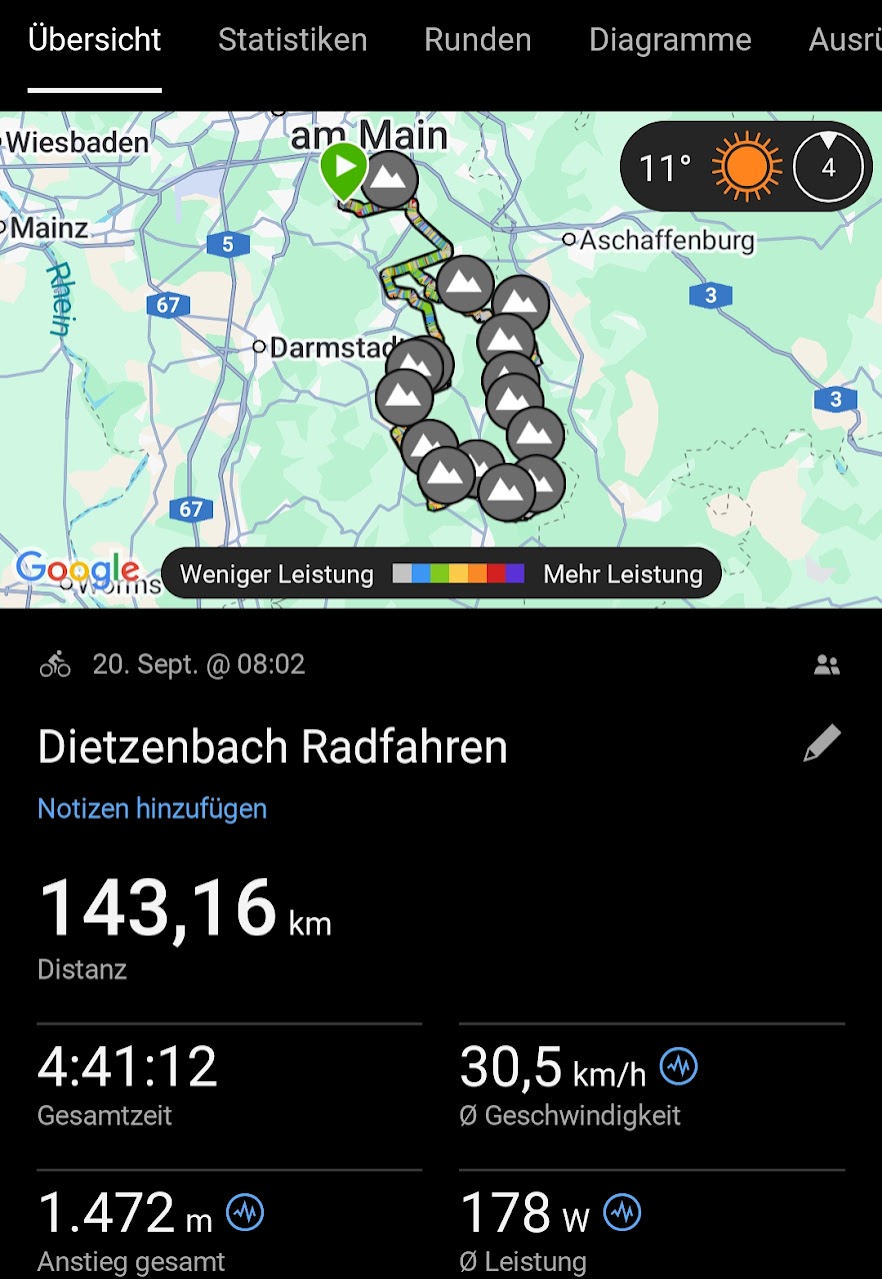Show the Diagramme tab
Viewport: 882px width, 1279px height.
click(670, 40)
